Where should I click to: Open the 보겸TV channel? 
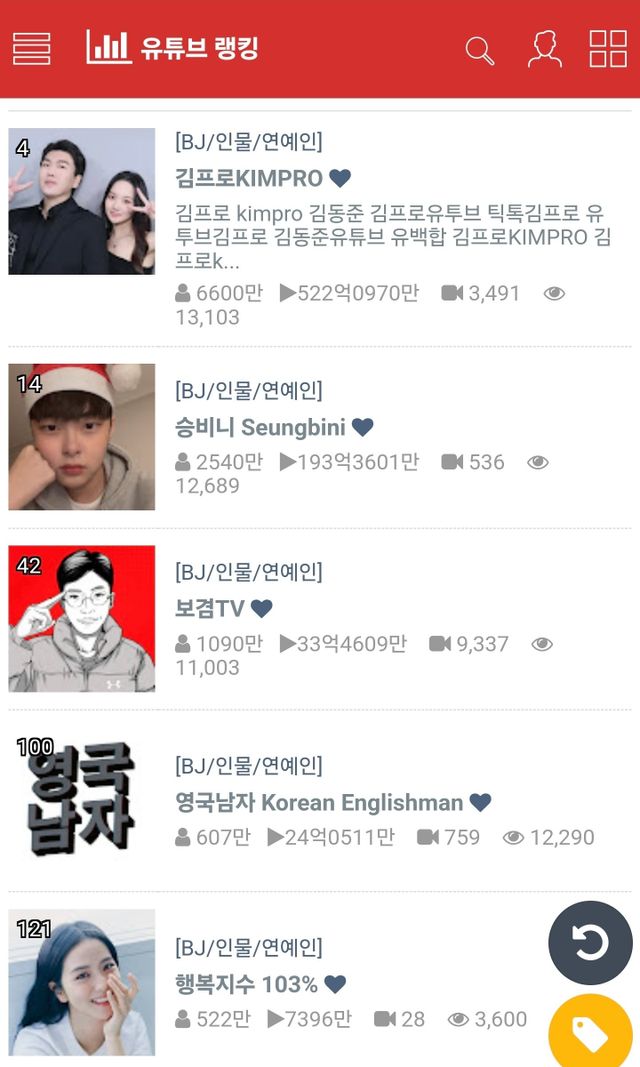[209, 608]
